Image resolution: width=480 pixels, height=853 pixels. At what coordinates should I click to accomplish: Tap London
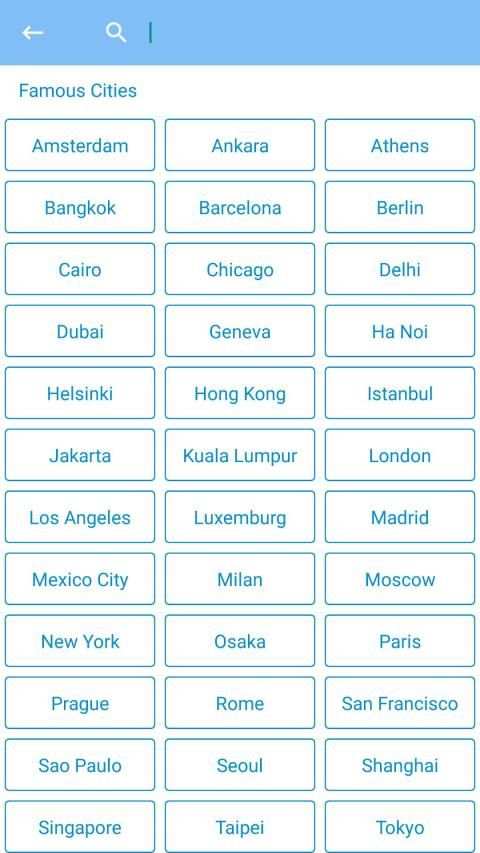click(x=400, y=455)
